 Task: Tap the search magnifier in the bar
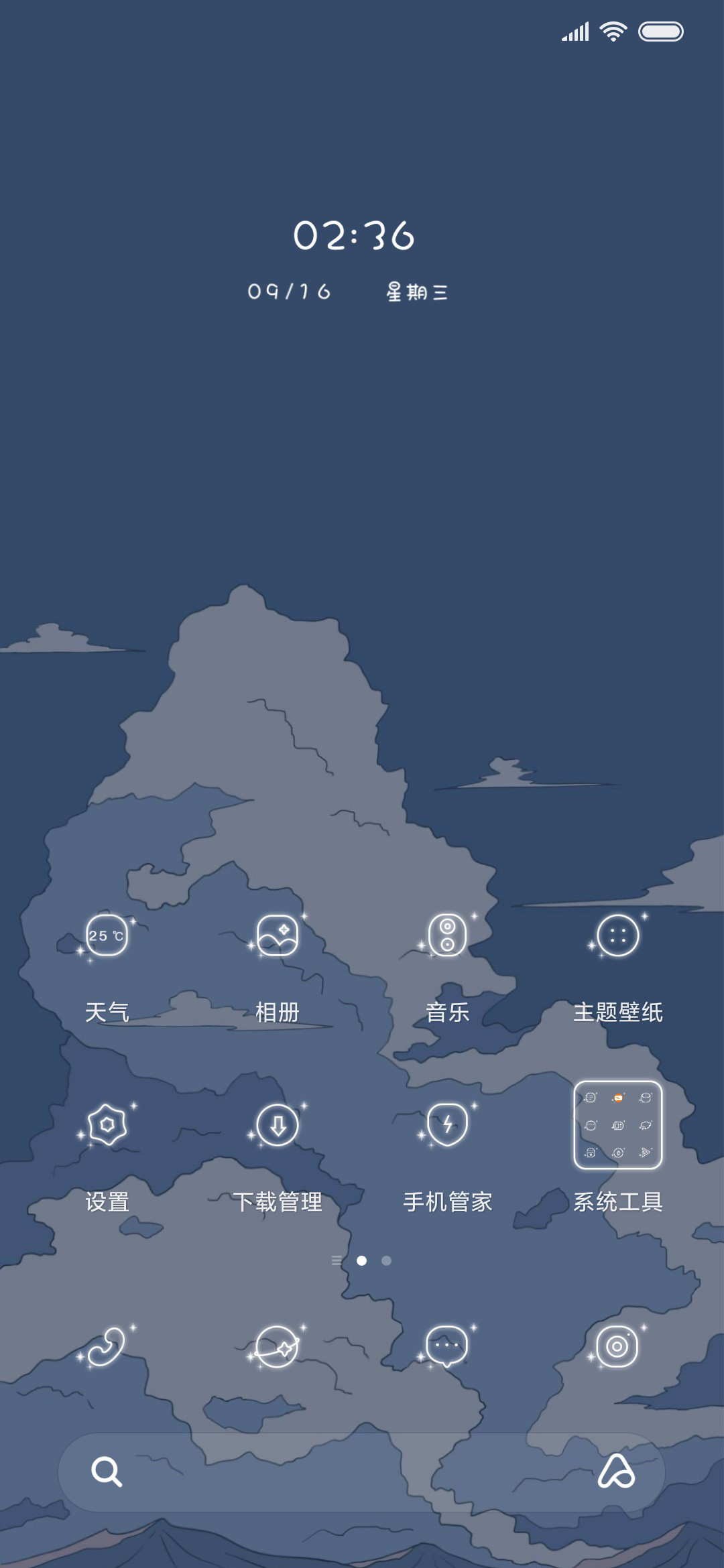coord(107,1472)
